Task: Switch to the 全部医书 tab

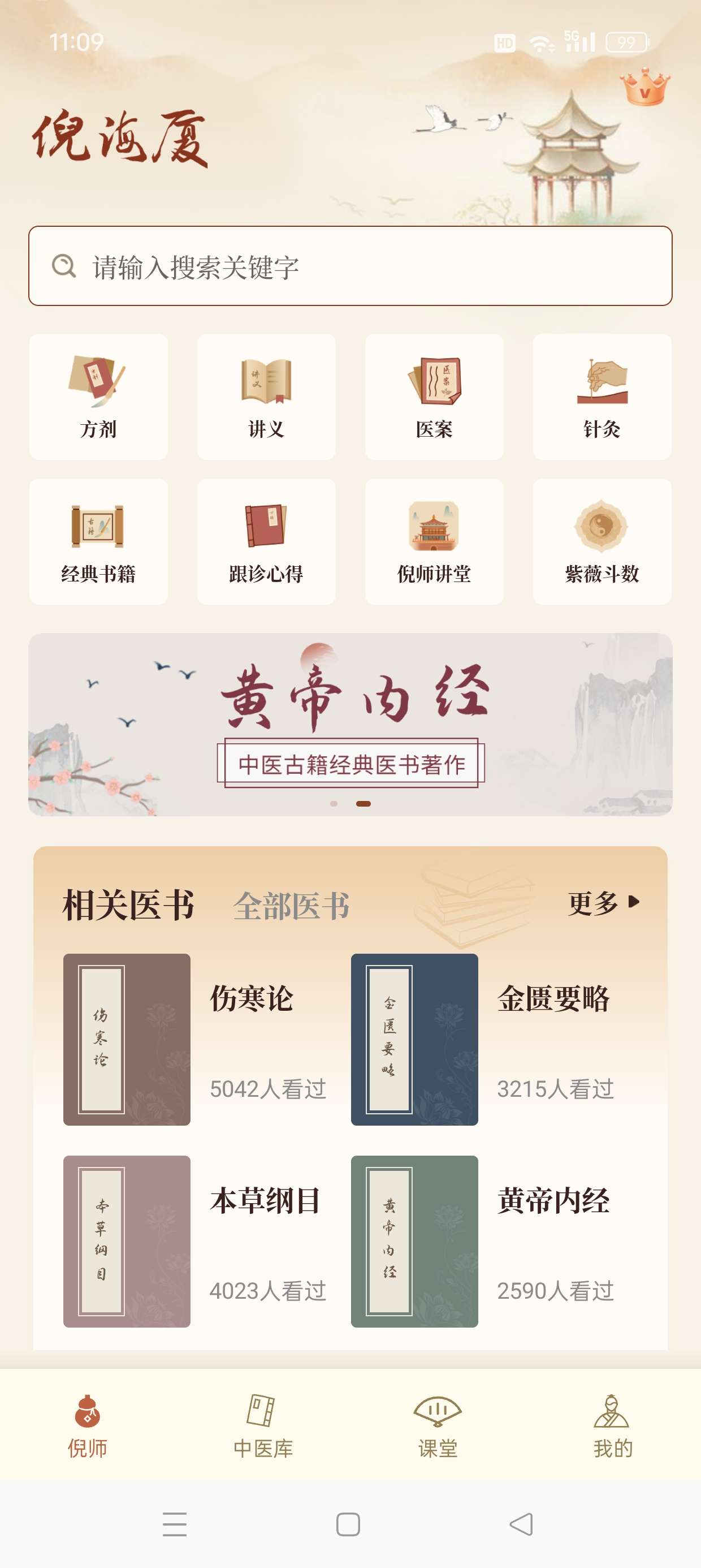Action: pyautogui.click(x=292, y=906)
